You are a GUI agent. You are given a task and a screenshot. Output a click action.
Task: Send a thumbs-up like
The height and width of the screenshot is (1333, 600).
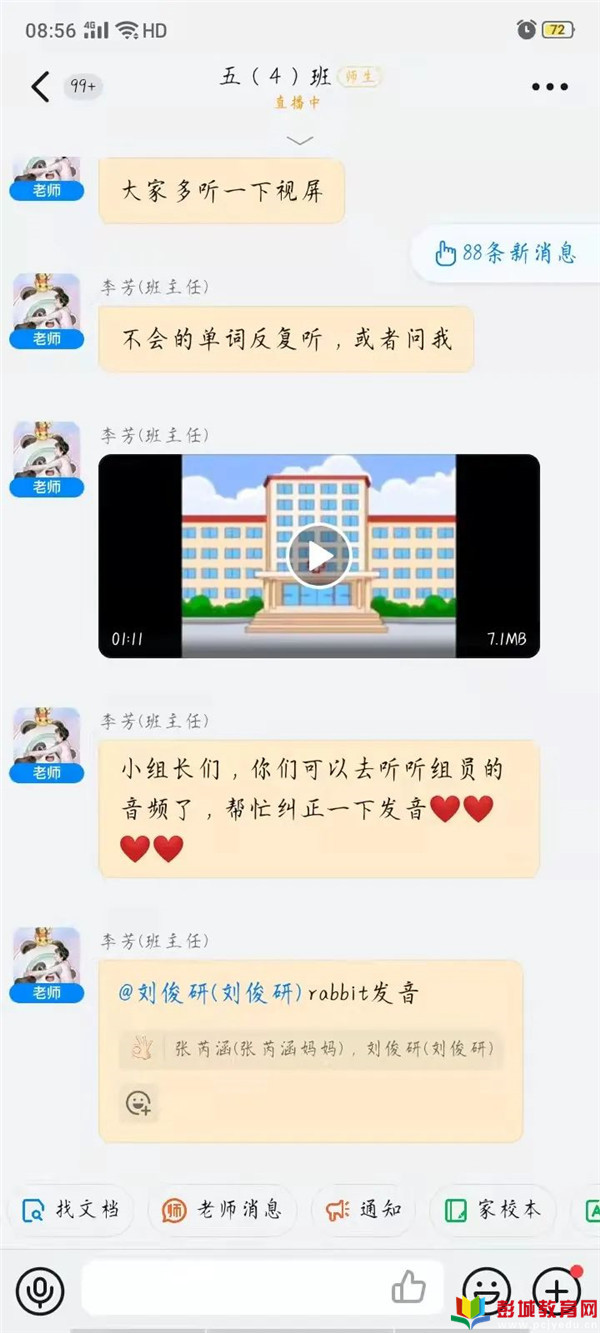[408, 1288]
